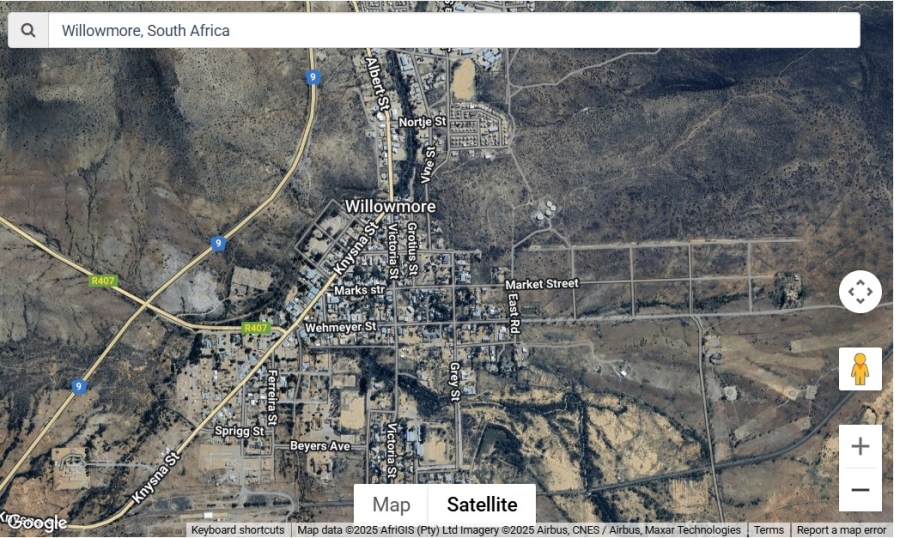Tap the Street View pegman

point(860,369)
